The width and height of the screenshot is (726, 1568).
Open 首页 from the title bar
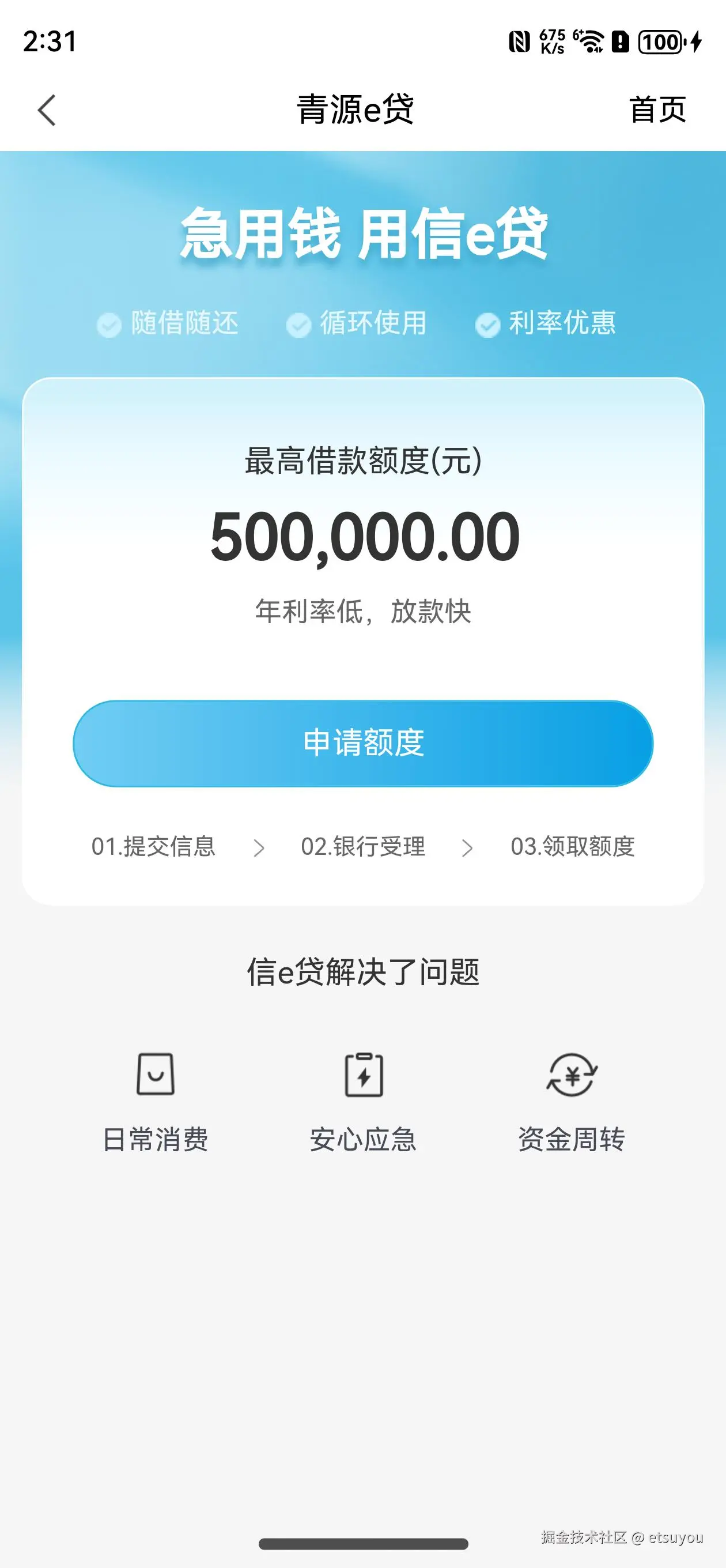[x=657, y=110]
